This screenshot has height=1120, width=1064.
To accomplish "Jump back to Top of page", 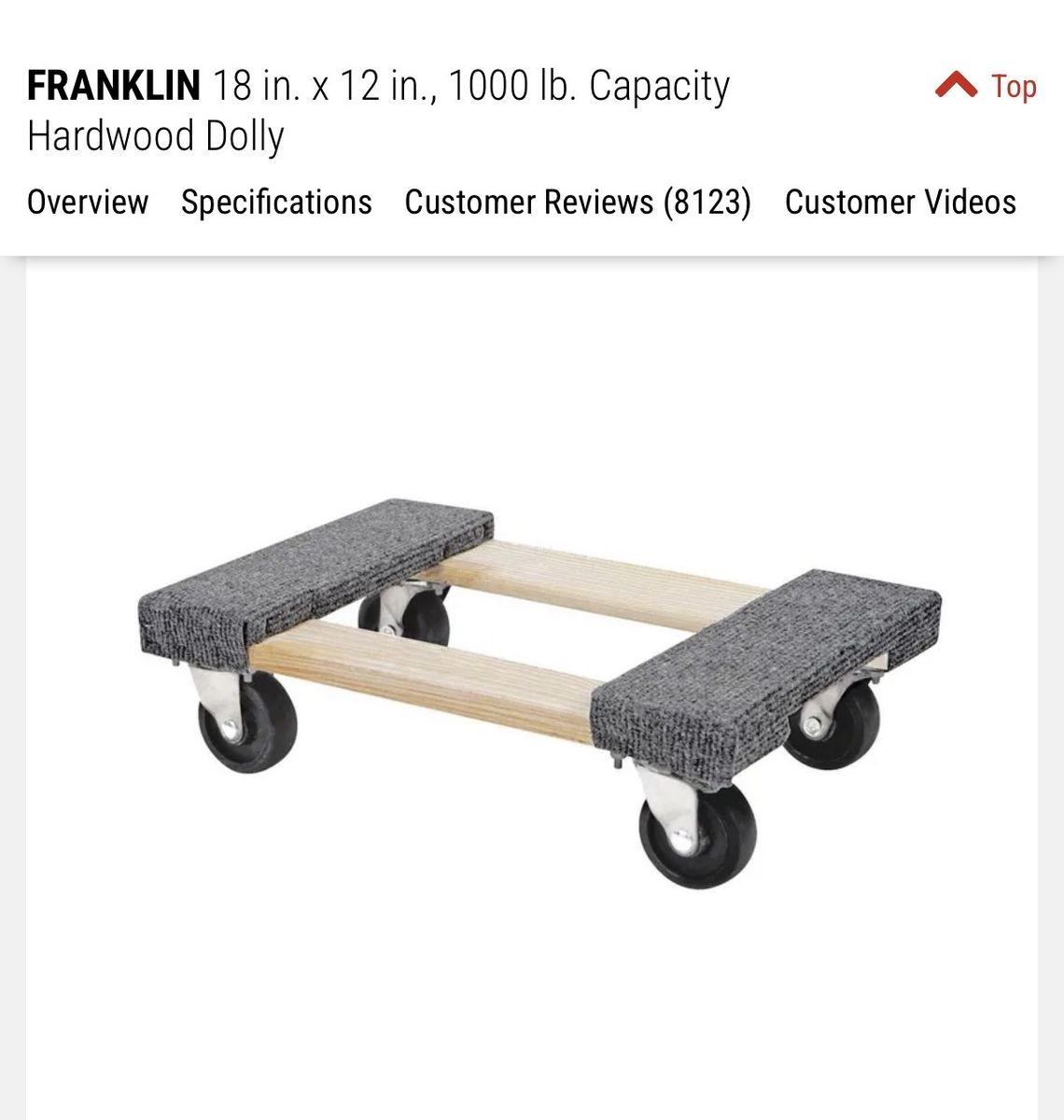I will pos(986,86).
